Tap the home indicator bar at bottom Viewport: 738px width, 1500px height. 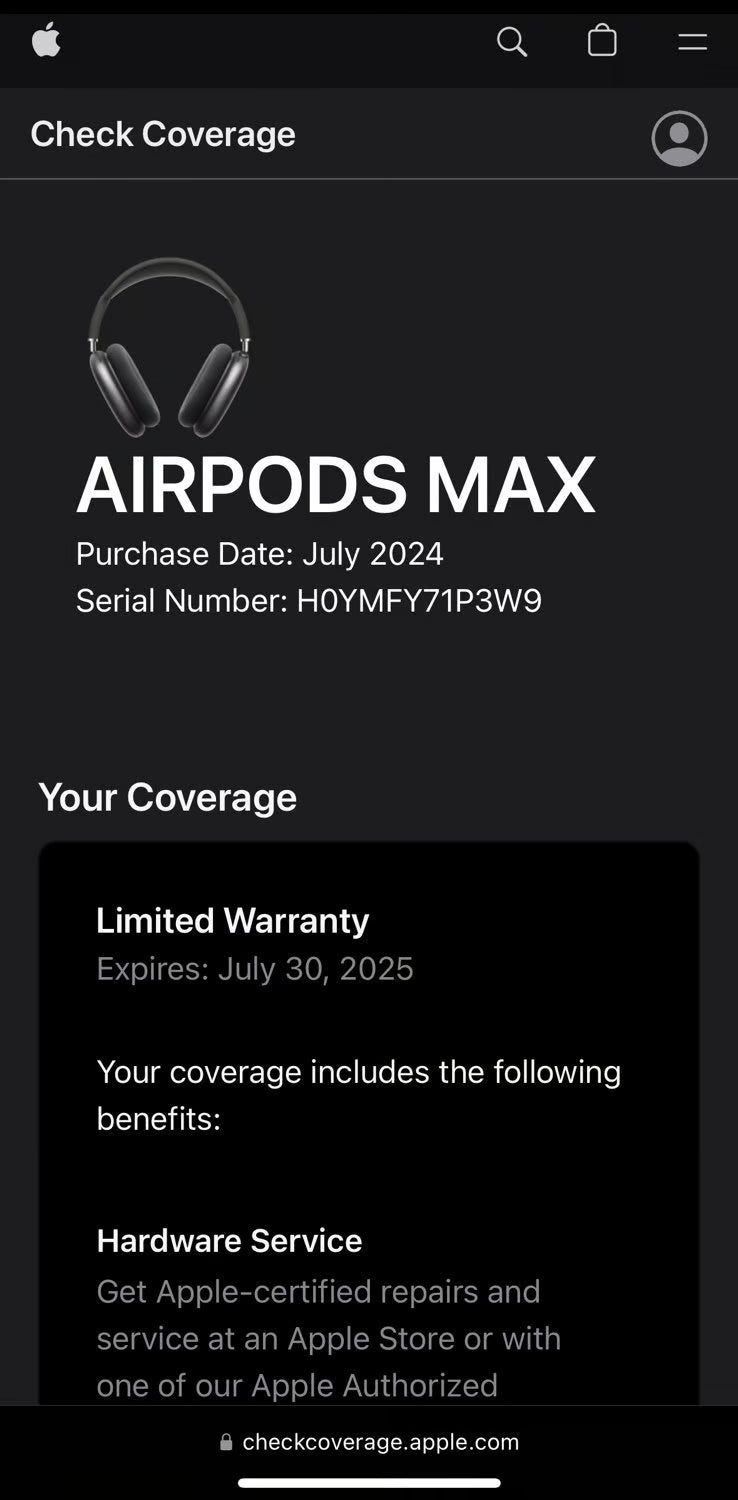pos(369,1483)
